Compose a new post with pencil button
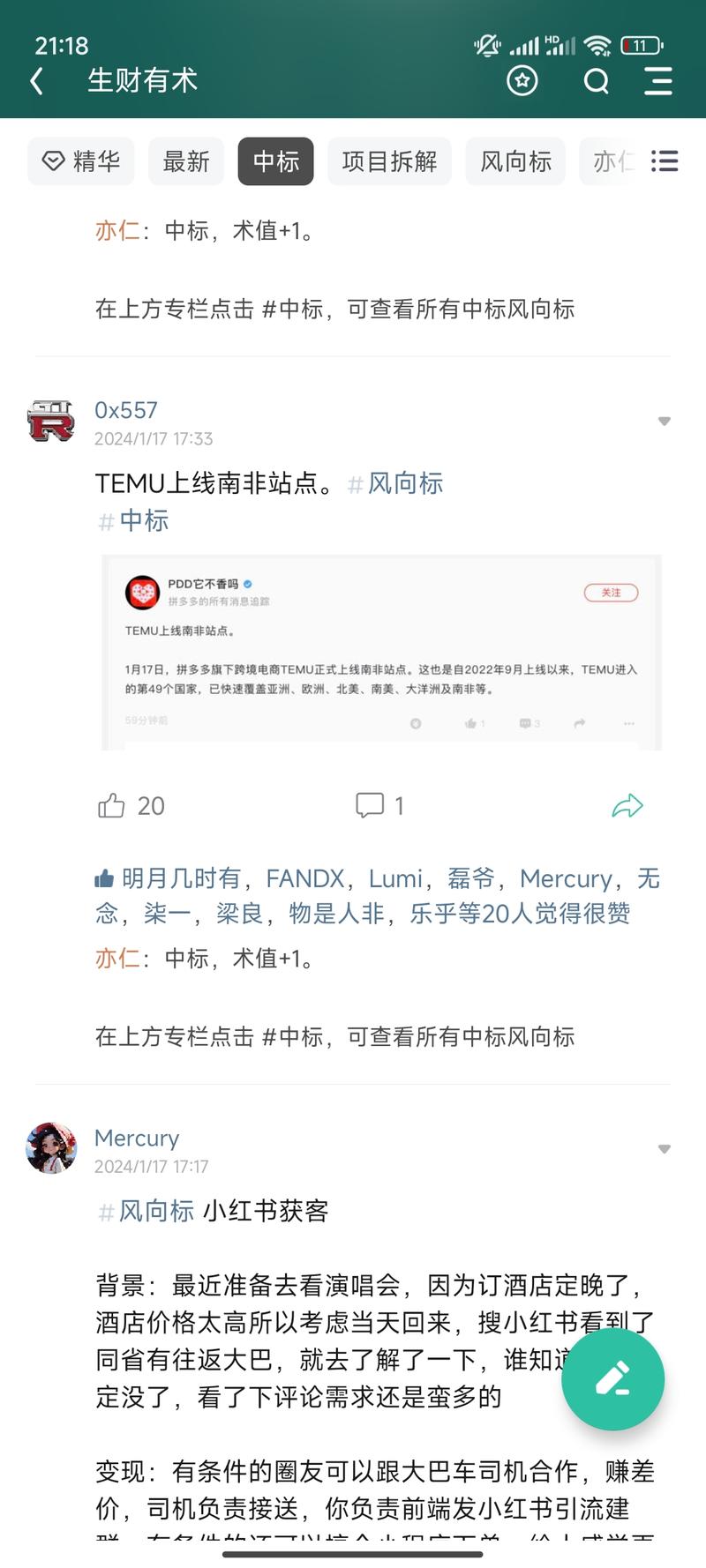 point(612,1379)
